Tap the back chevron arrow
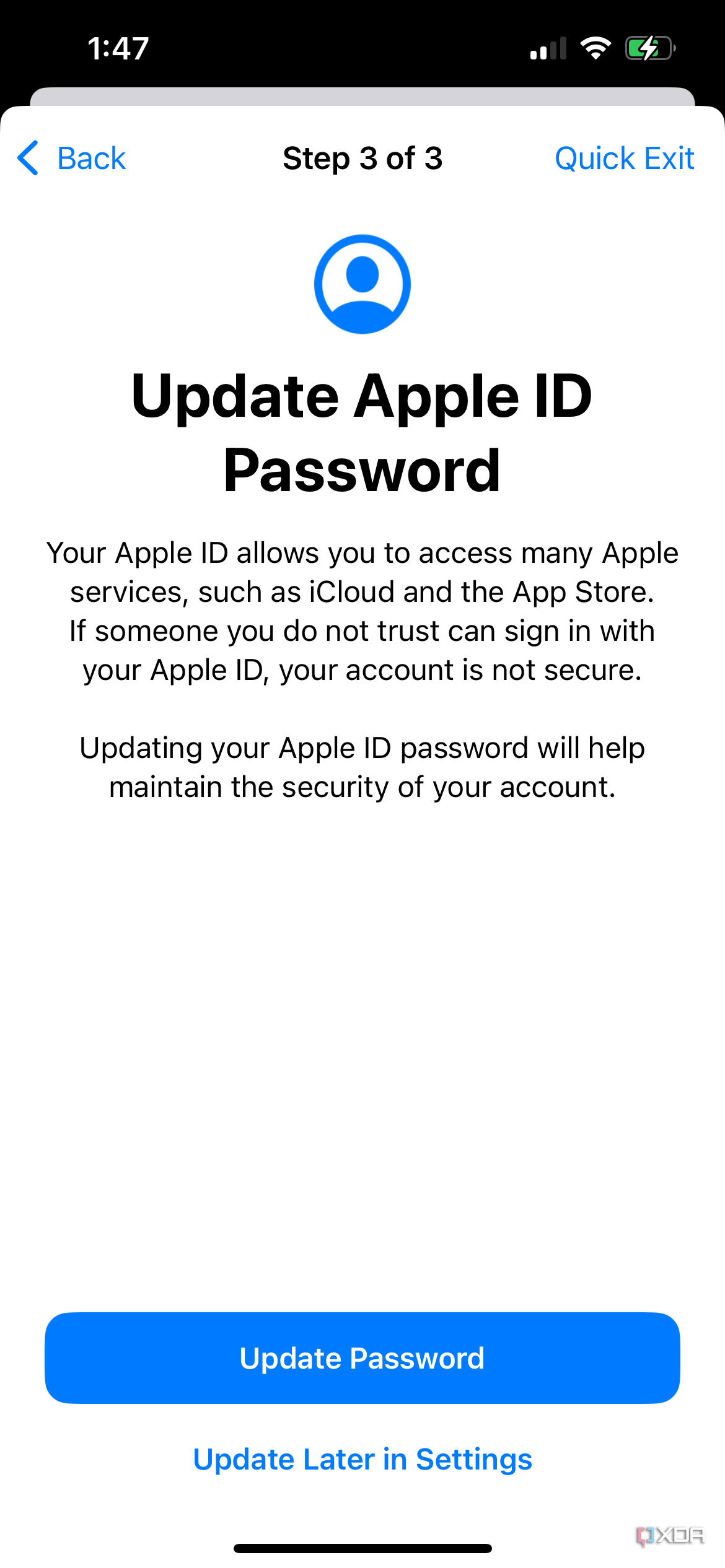725x1568 pixels. (x=28, y=159)
